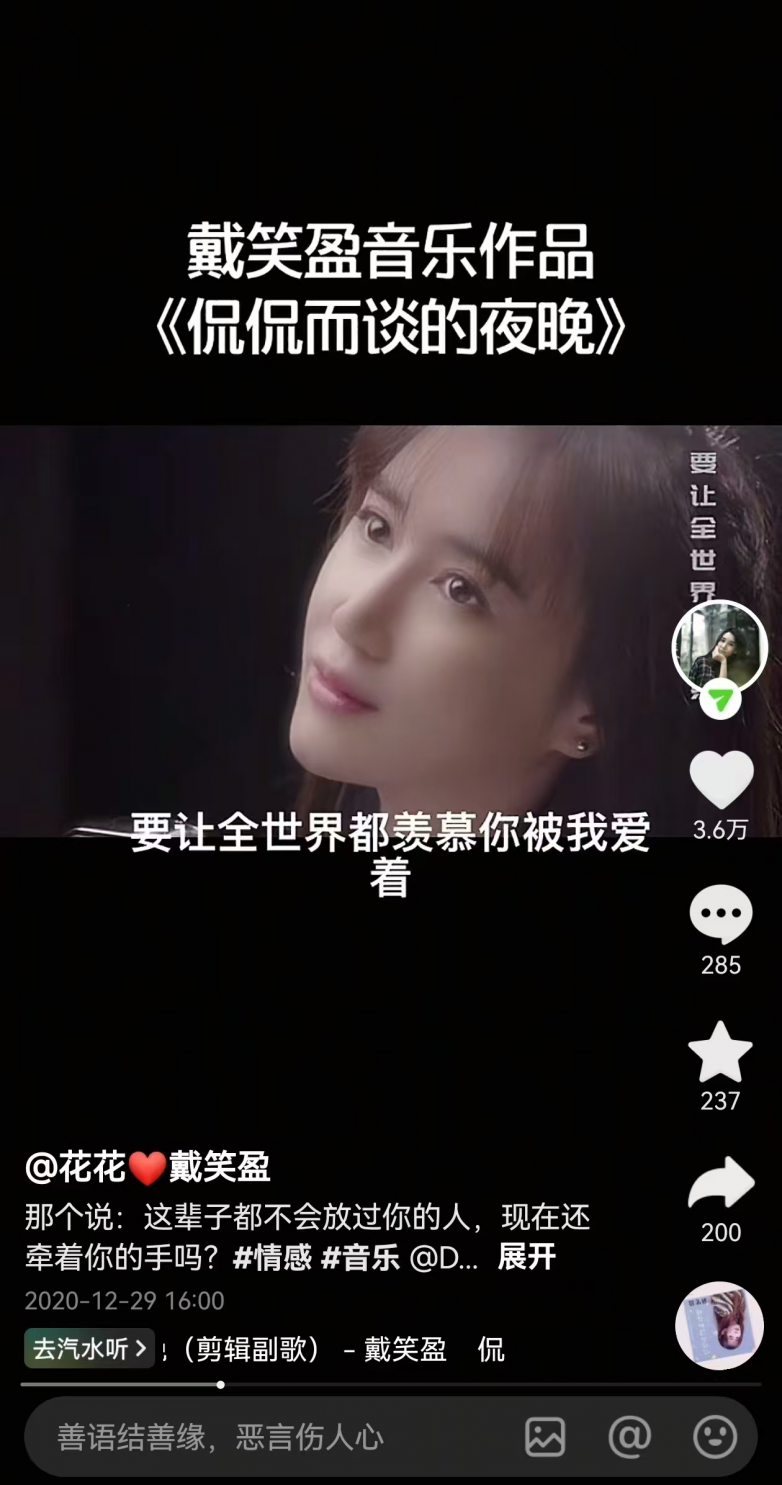Image resolution: width=782 pixels, height=1485 pixels.
Task: Attach an image to the comment
Action: coord(545,1437)
